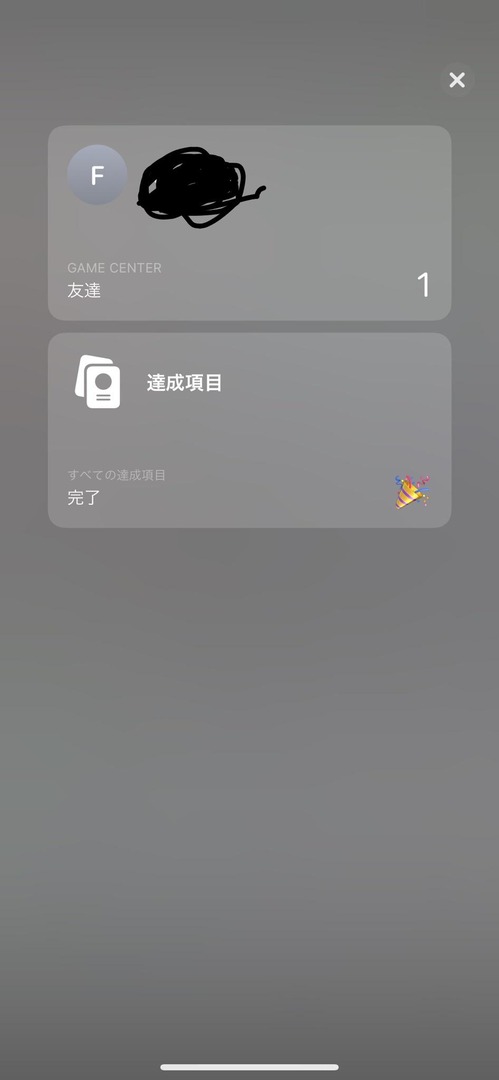
Task: Open the 達成項目 achievements card
Action: [x=250, y=430]
